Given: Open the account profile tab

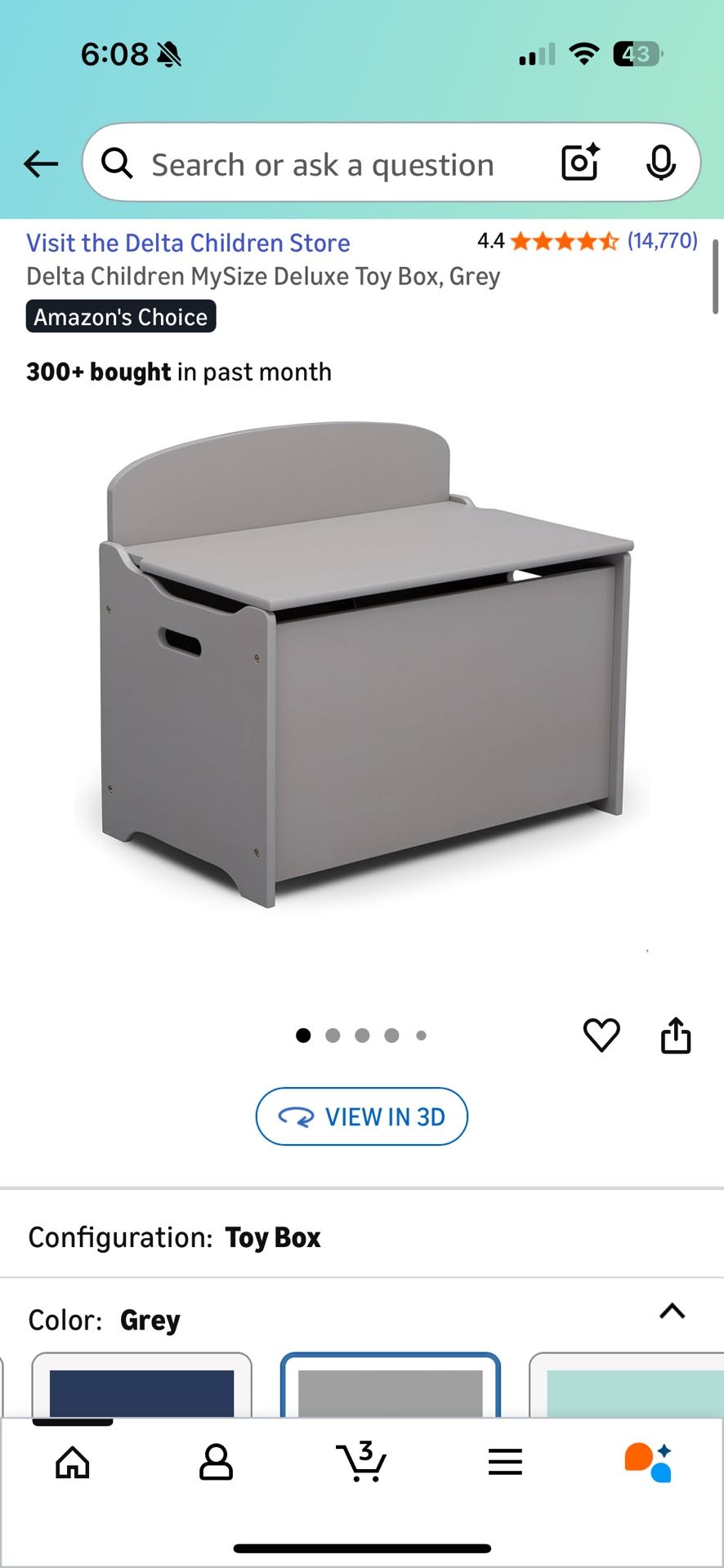Looking at the screenshot, I should click(x=217, y=1463).
